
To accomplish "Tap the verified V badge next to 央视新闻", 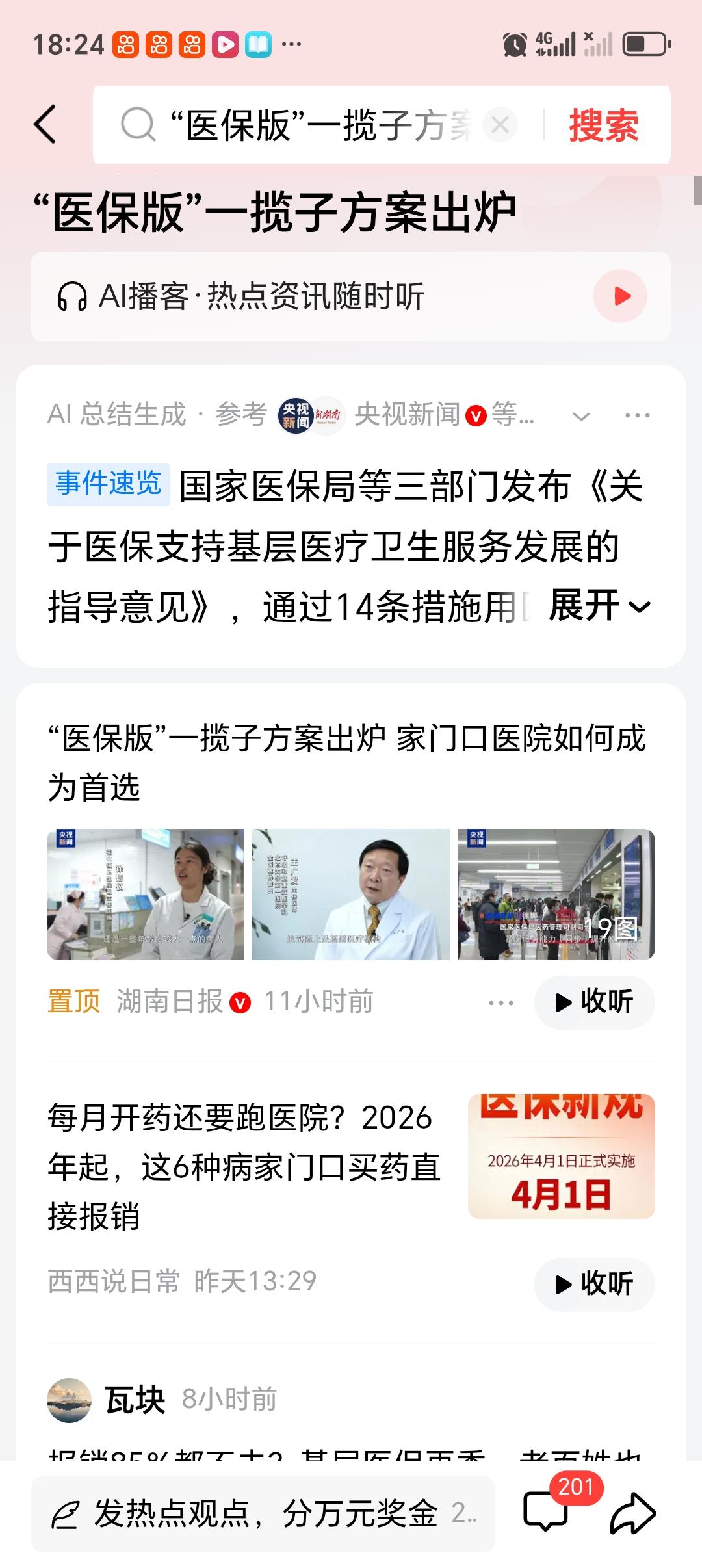I will point(474,414).
